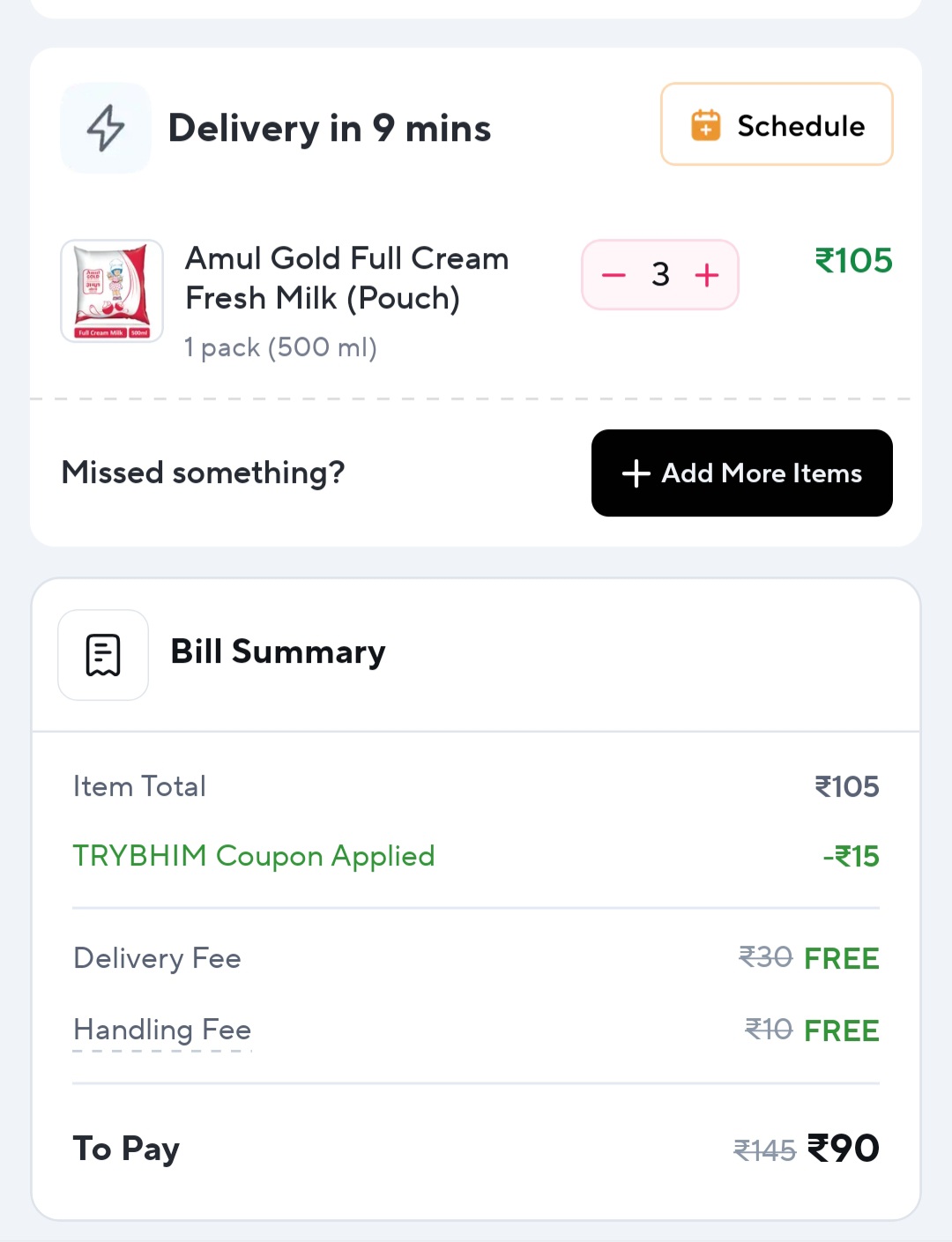Screen dimensions: 952x1242
Task: Select the plus icon to increase milk quantity
Action: pyautogui.click(x=707, y=275)
